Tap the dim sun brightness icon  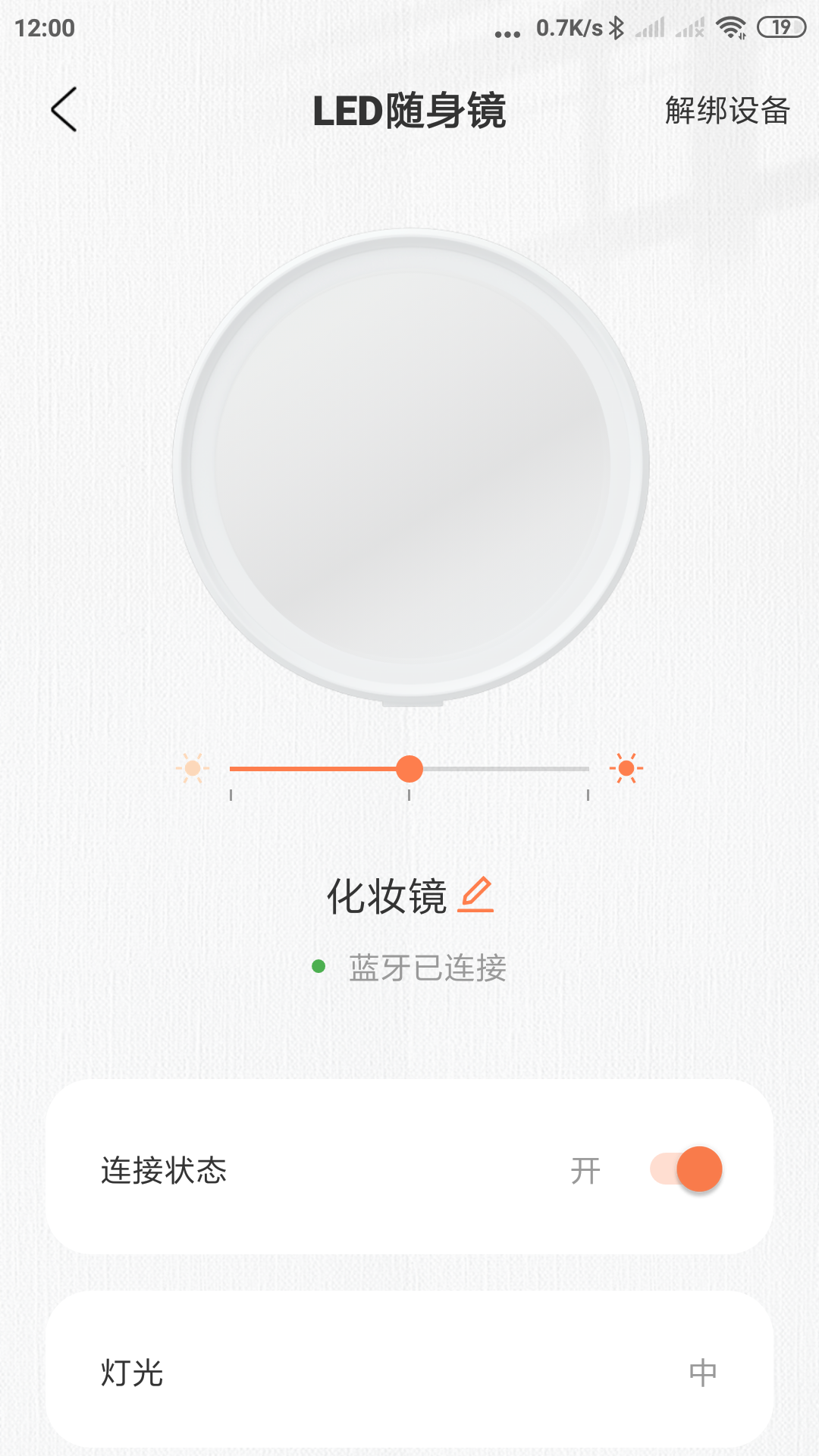point(193,769)
